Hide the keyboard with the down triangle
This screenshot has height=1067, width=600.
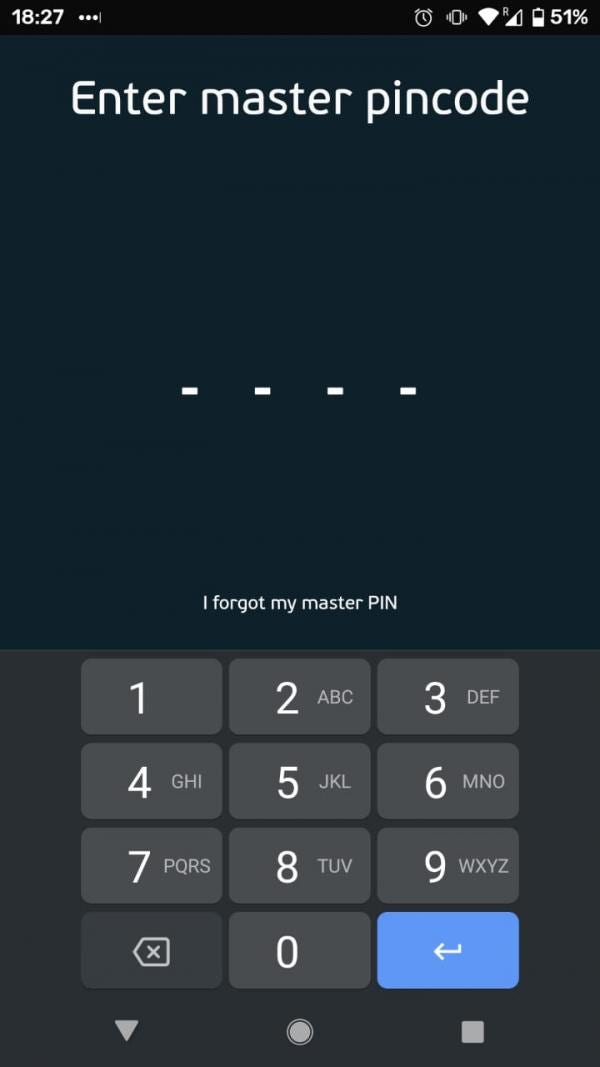(127, 1031)
